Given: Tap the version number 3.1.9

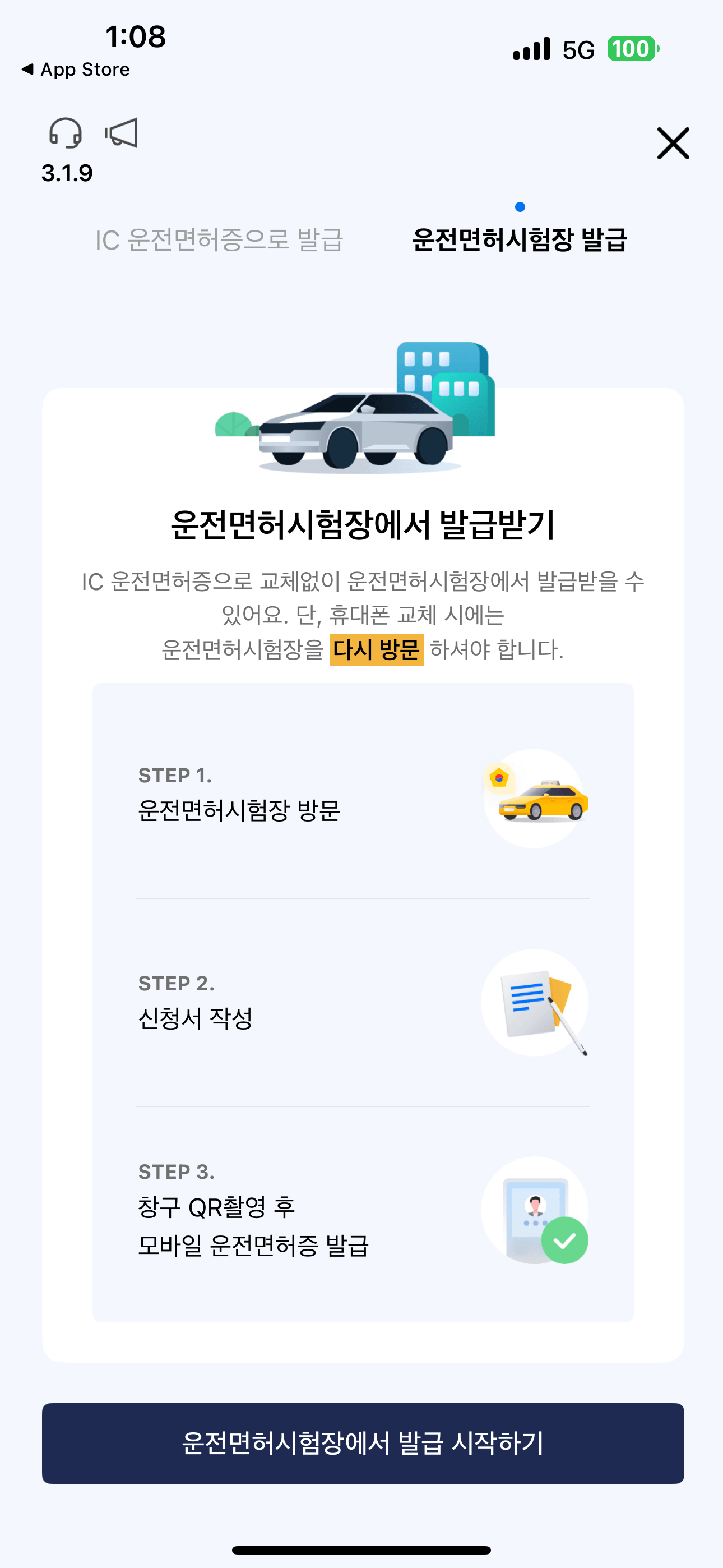Looking at the screenshot, I should coord(67,173).
